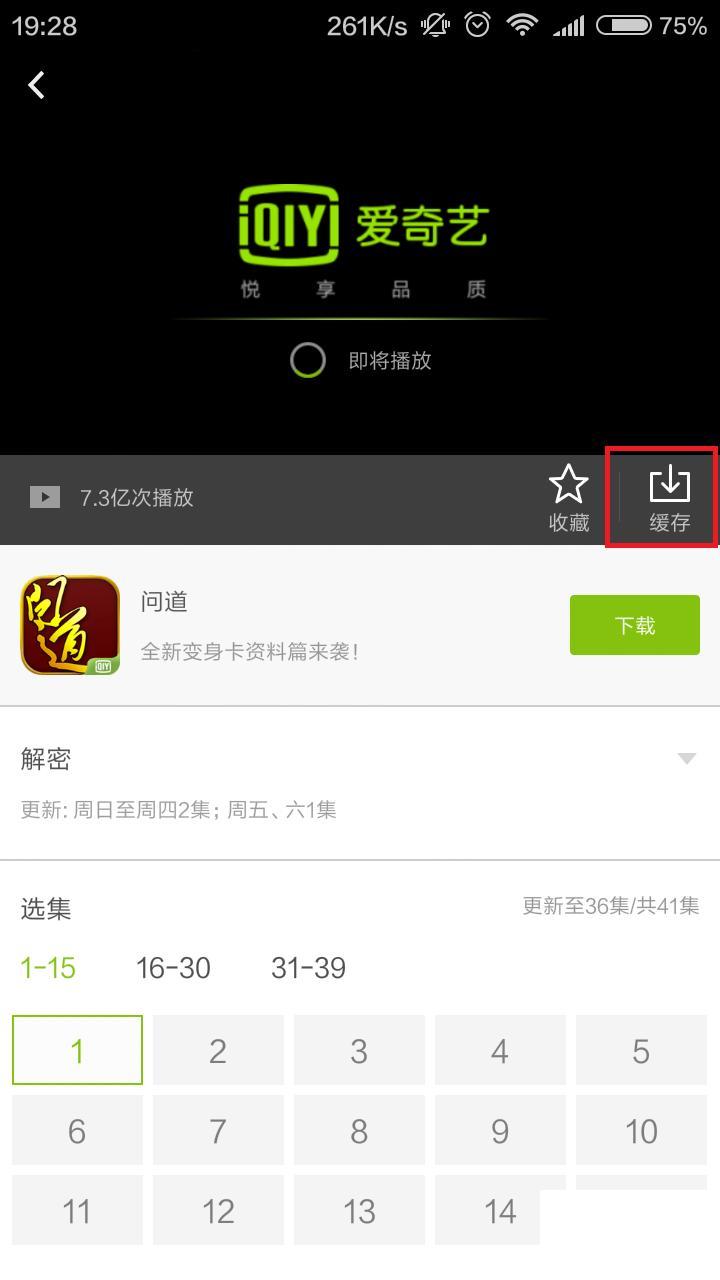Tap the 收藏 favorite star icon
The height and width of the screenshot is (1280, 720).
tap(568, 490)
